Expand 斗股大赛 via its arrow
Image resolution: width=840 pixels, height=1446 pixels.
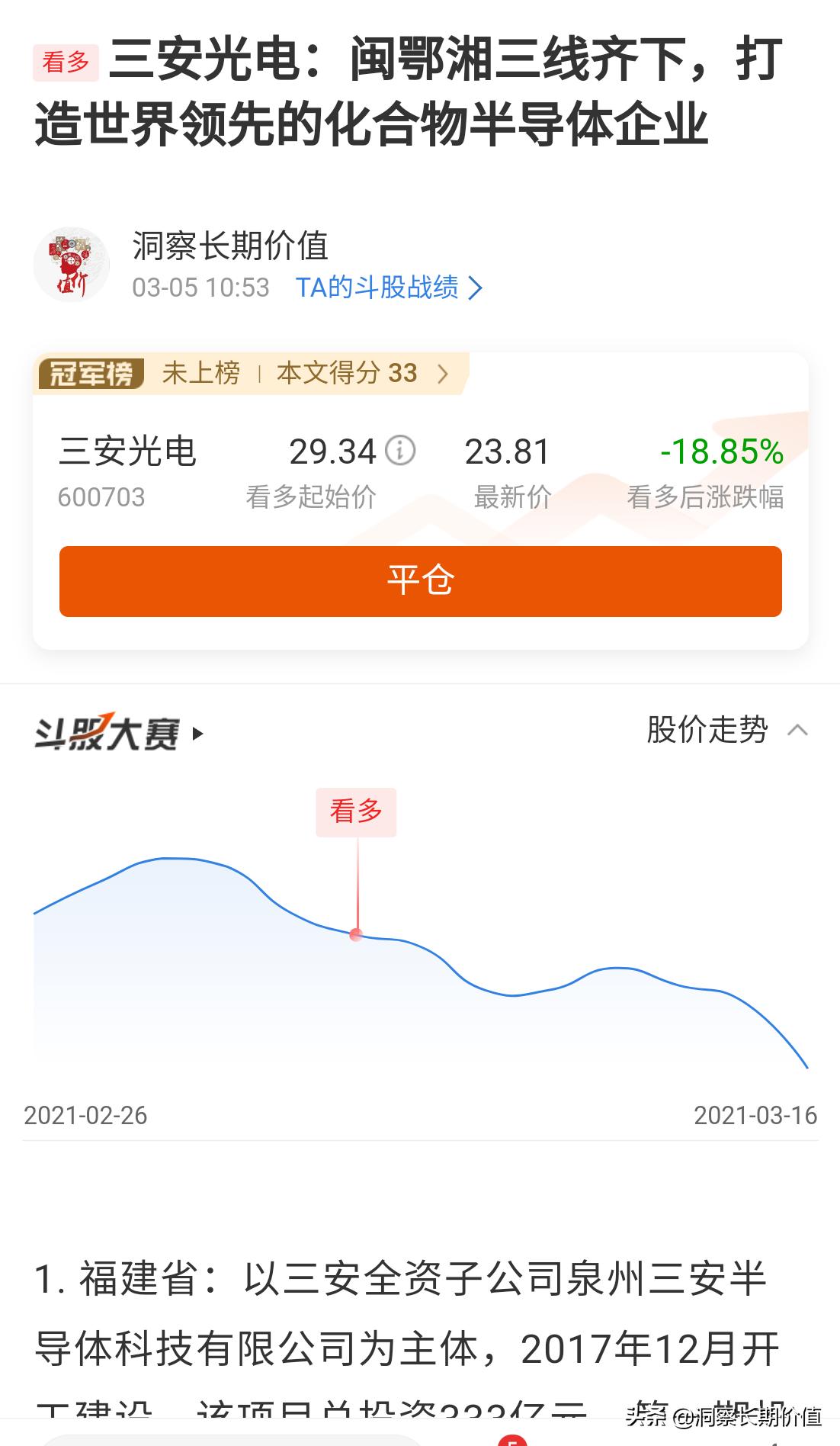tap(200, 734)
